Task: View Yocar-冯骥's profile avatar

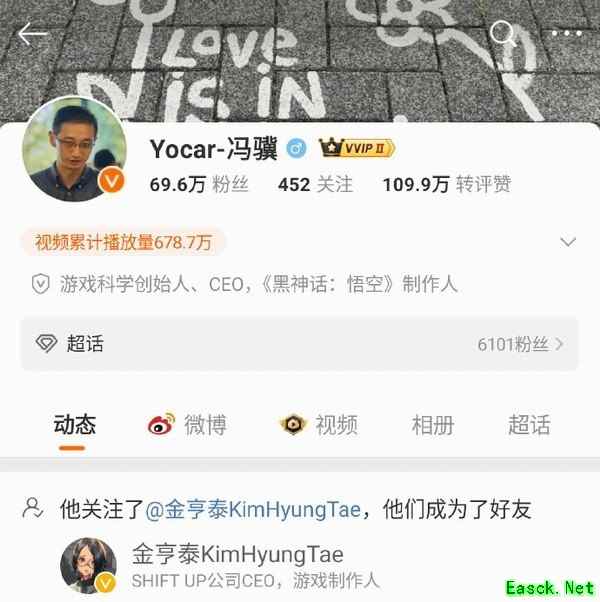Action: tap(72, 149)
